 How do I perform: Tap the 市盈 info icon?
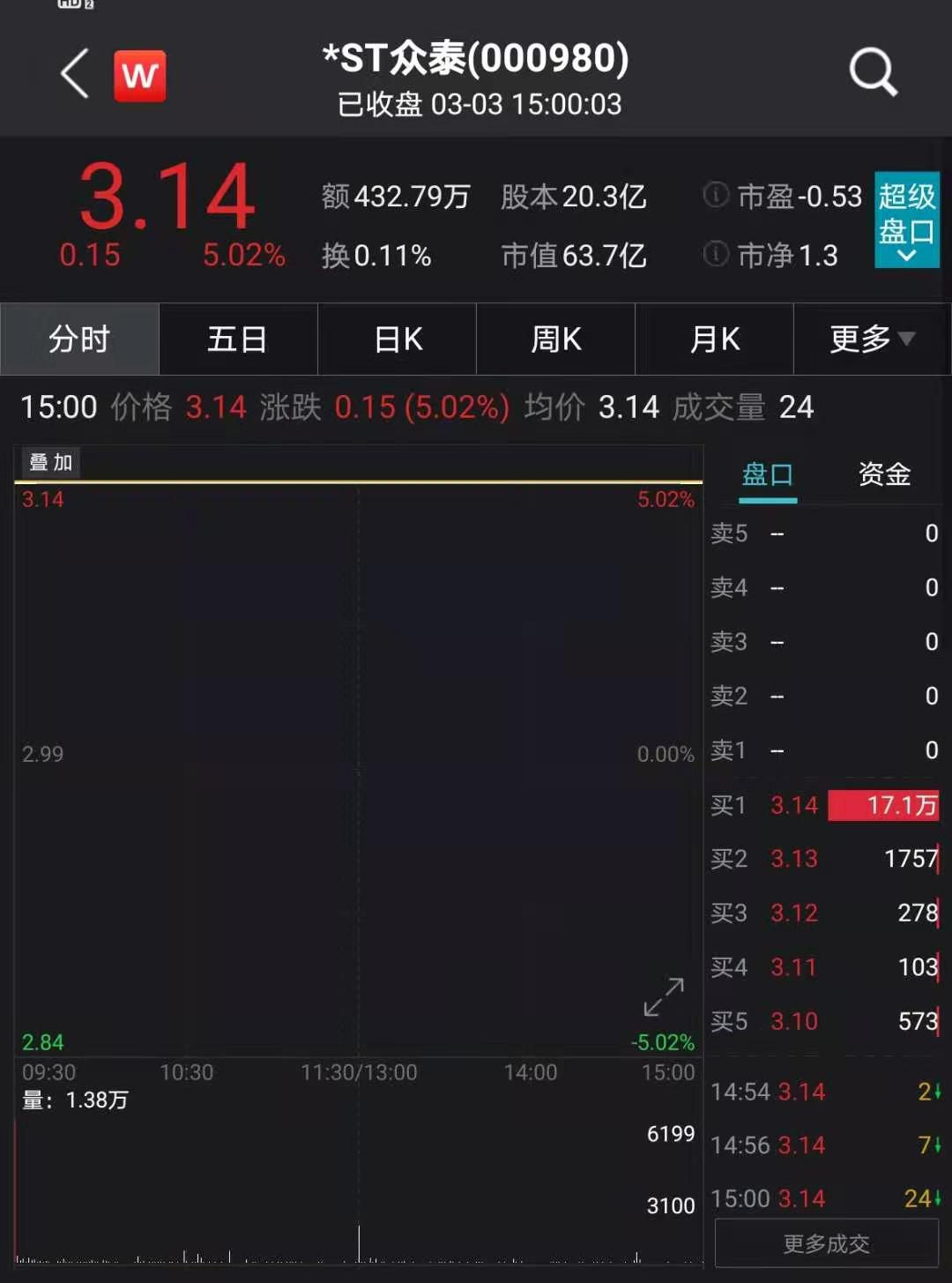click(x=716, y=195)
